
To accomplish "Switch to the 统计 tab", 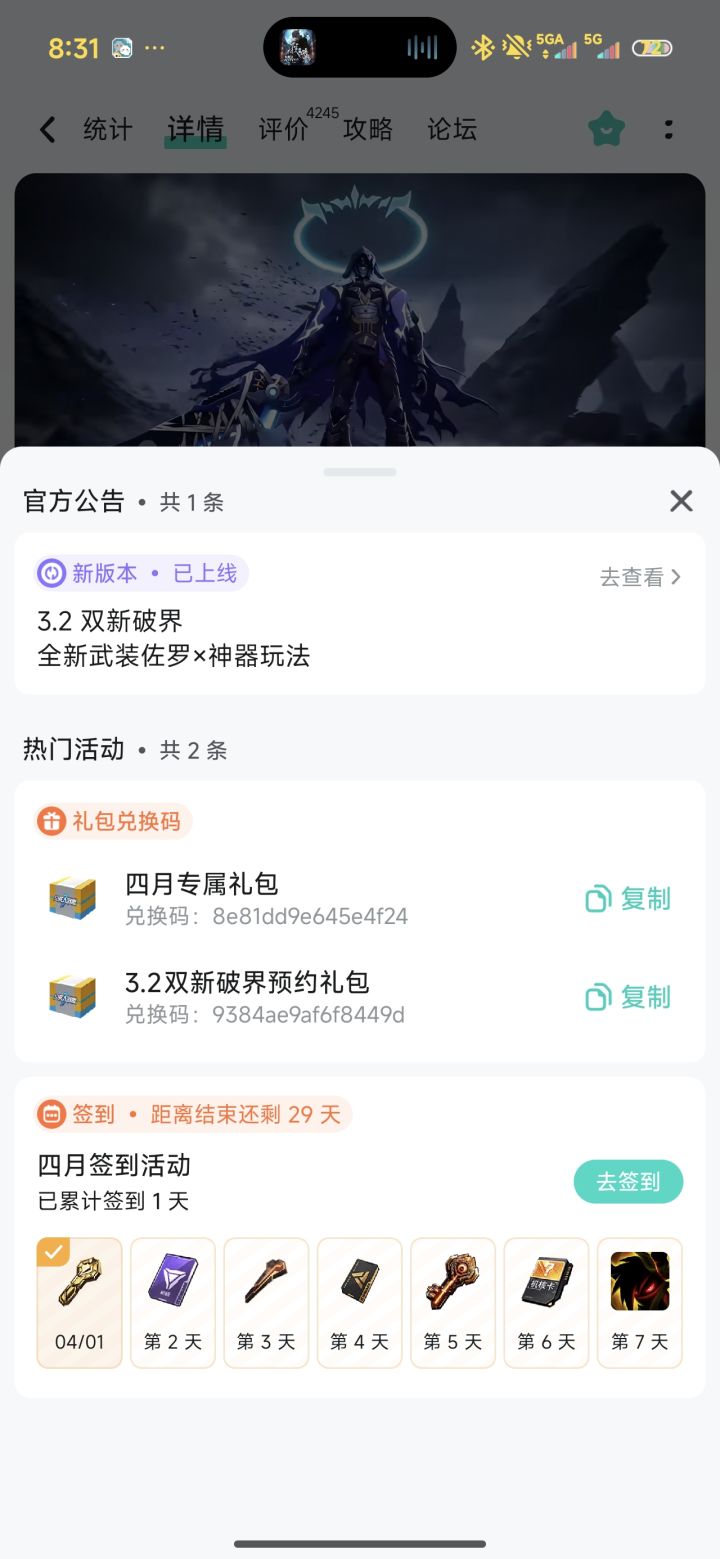I will click(107, 130).
